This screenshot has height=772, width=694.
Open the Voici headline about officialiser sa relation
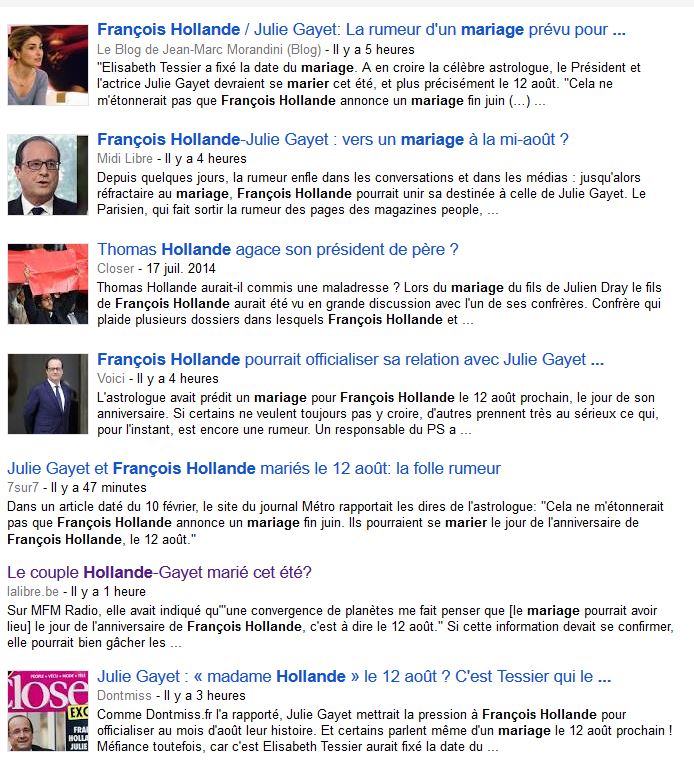tap(350, 359)
